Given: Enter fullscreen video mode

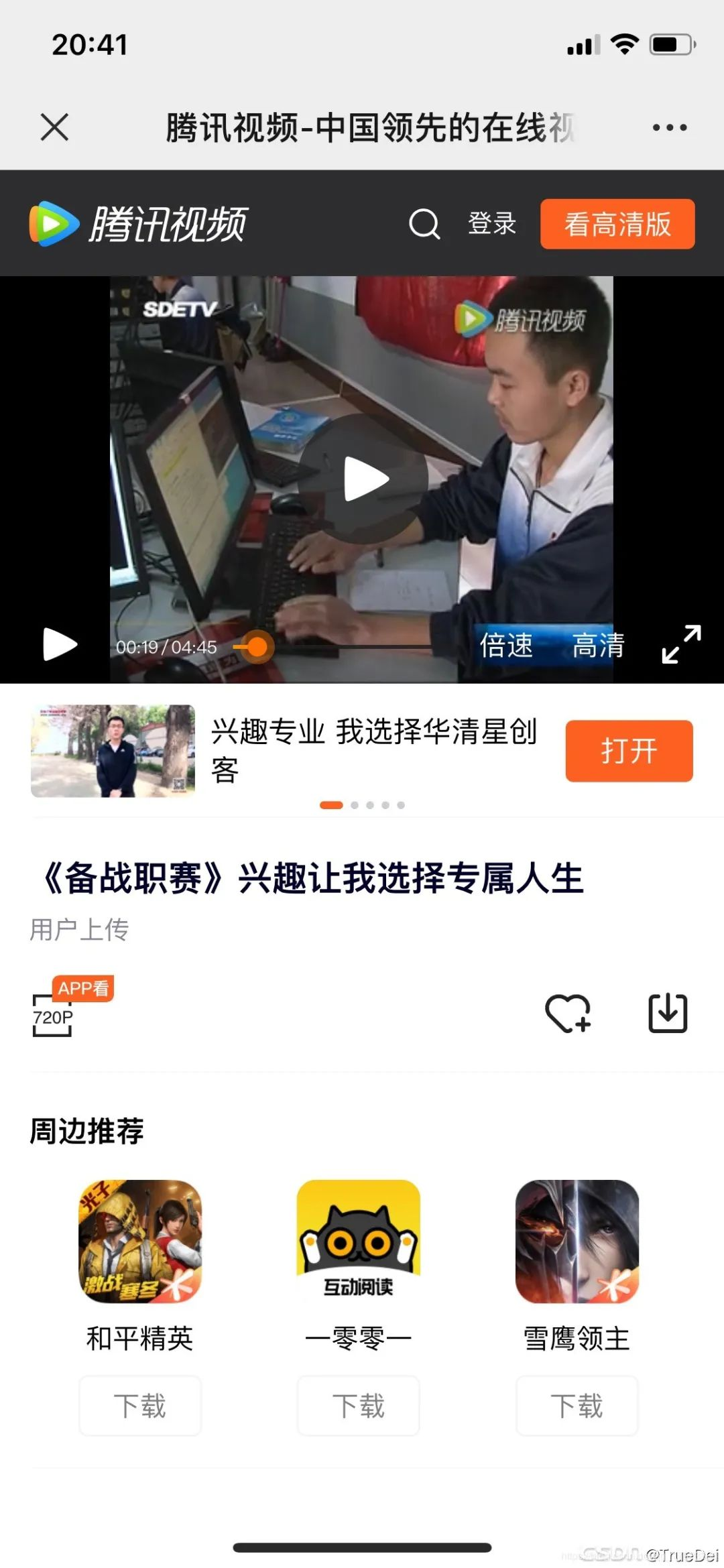Looking at the screenshot, I should click(681, 644).
